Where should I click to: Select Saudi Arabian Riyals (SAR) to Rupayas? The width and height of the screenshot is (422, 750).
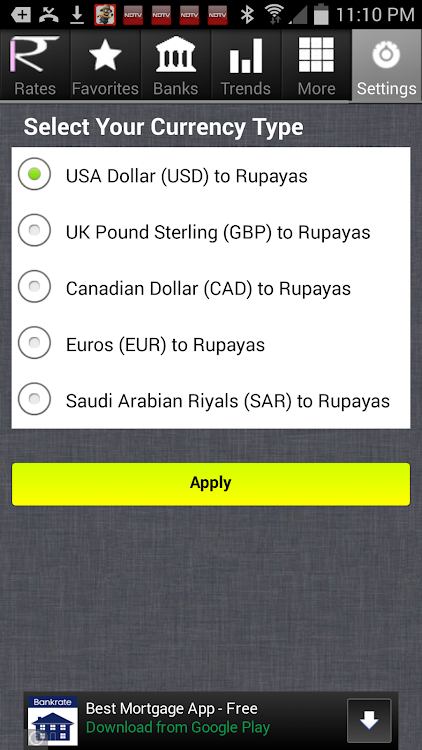tap(211, 400)
